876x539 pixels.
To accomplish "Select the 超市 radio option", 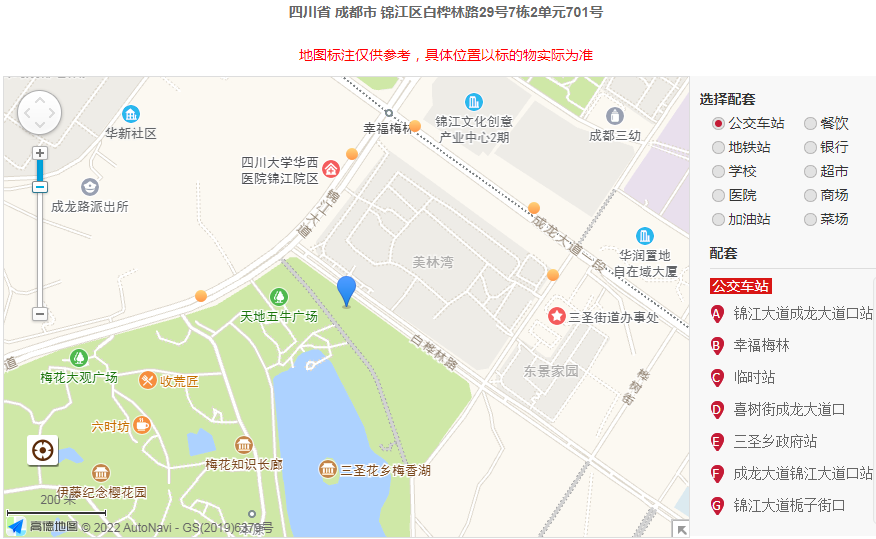I will point(810,172).
